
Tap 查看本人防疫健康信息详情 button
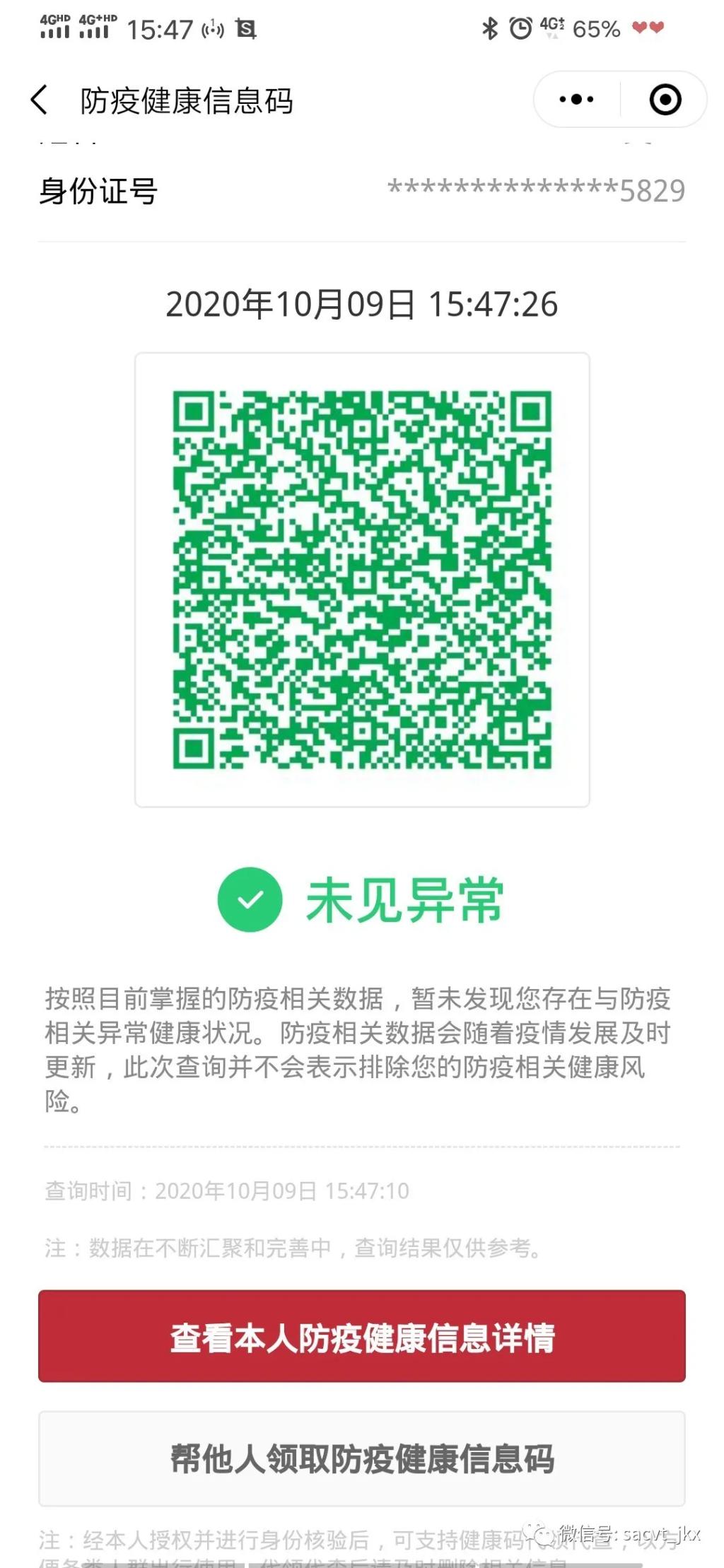[x=362, y=1337]
